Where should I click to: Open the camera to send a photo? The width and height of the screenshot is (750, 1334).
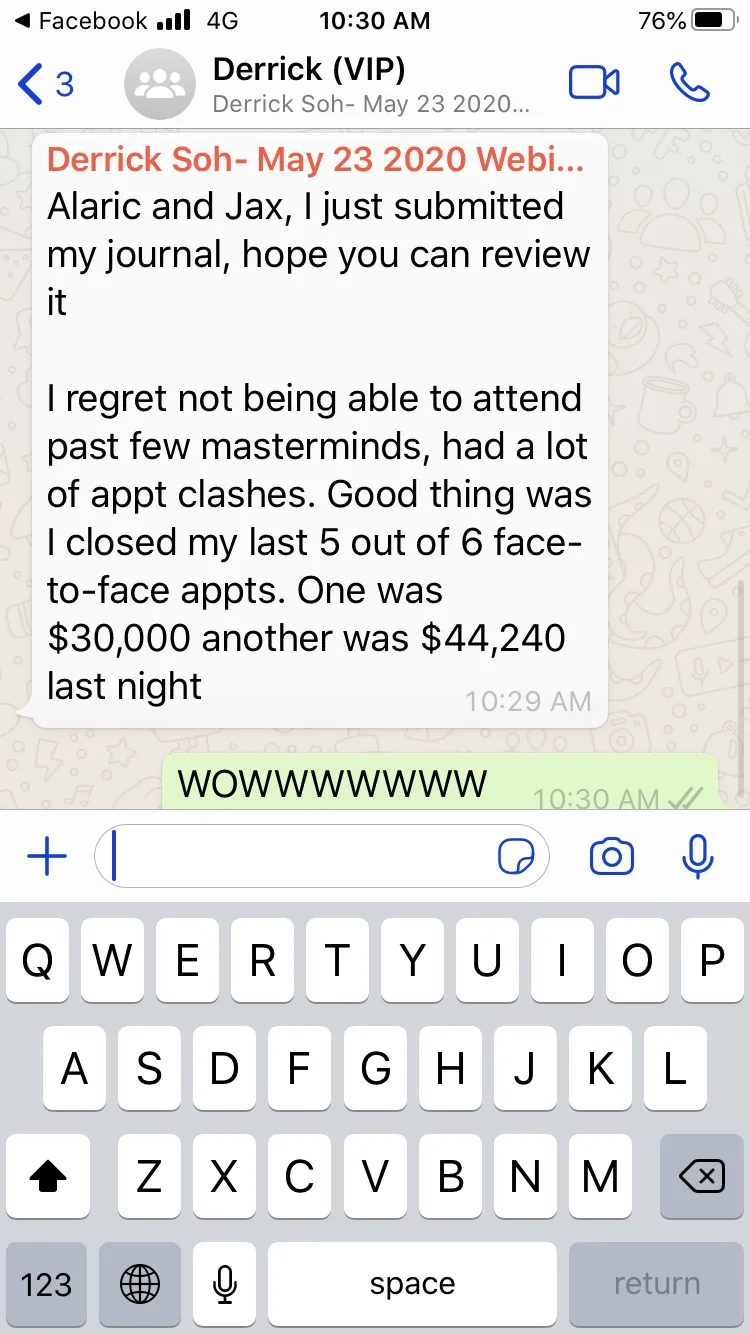611,857
